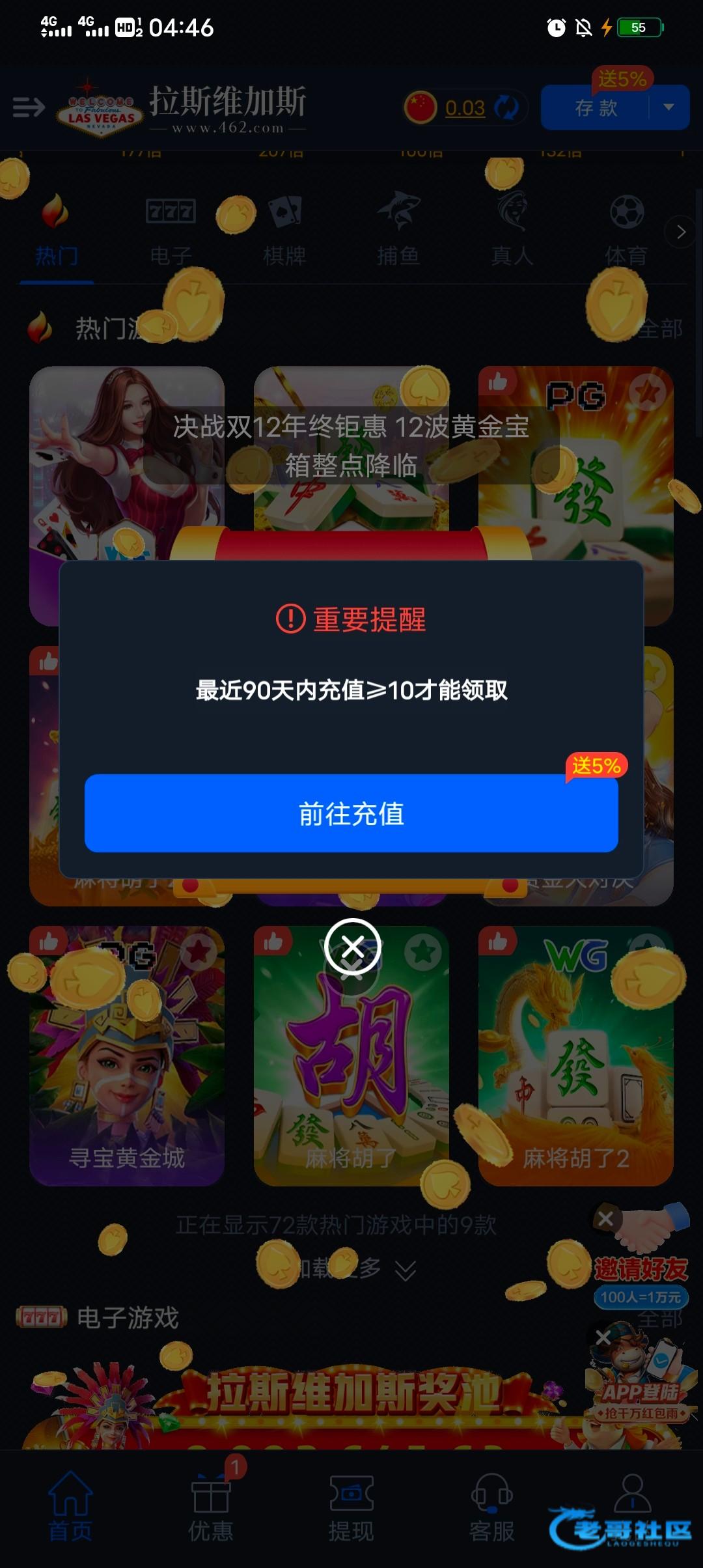Tap the 存款 deposit button
Screen dimensions: 703x1568
pyautogui.click(x=596, y=107)
